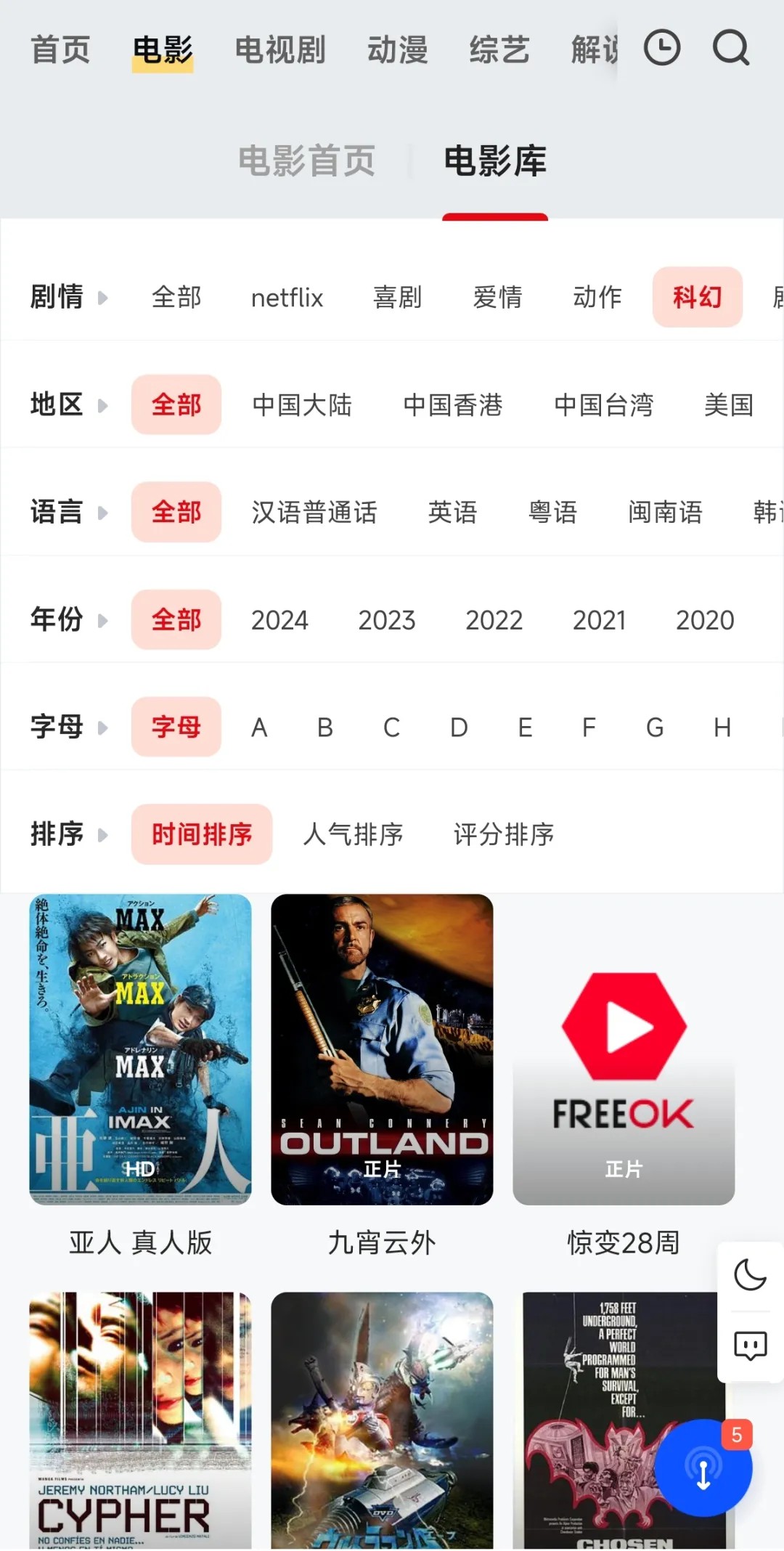Image resolution: width=784 pixels, height=1551 pixels.
Task: Filter genre by 喜剧
Action: (397, 297)
